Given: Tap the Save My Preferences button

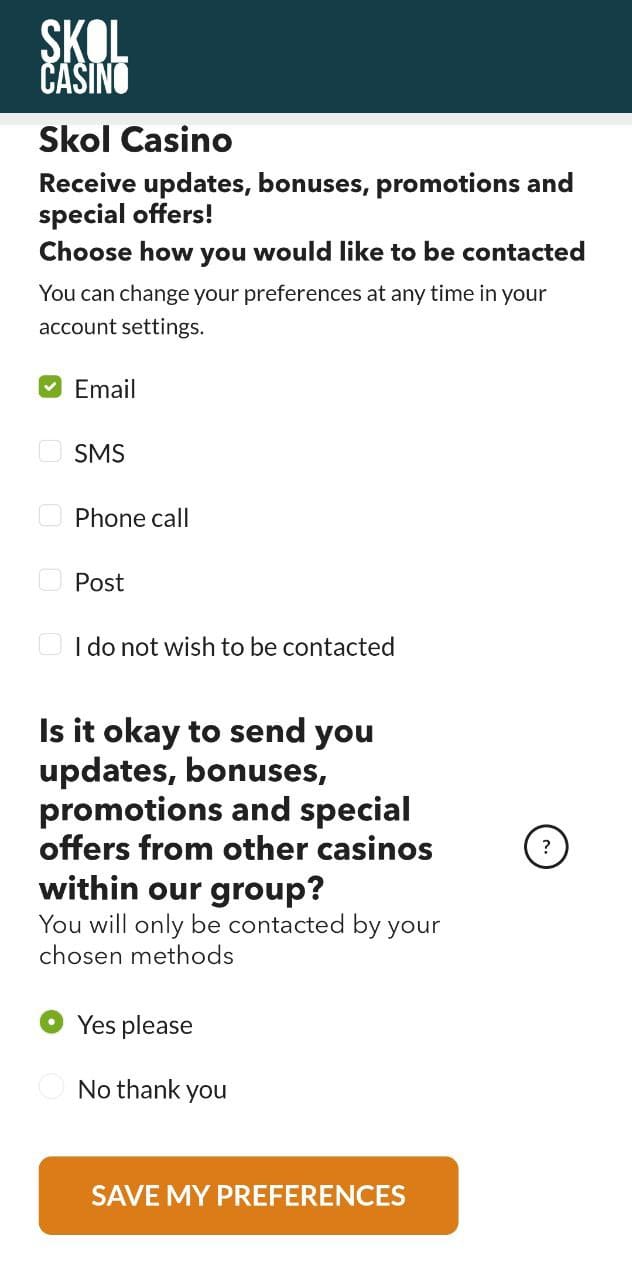Looking at the screenshot, I should click(x=248, y=1195).
